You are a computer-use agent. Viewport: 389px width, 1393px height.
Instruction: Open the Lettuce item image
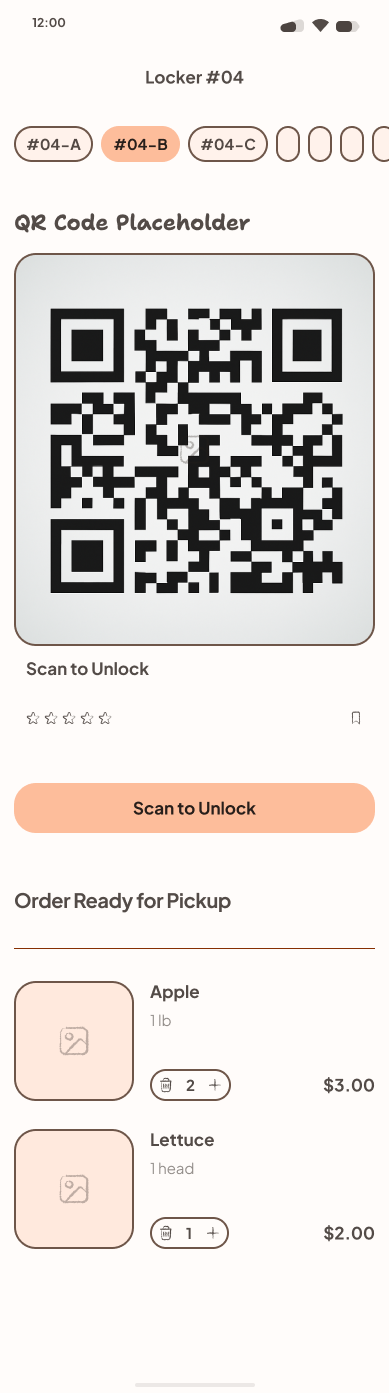click(74, 1189)
